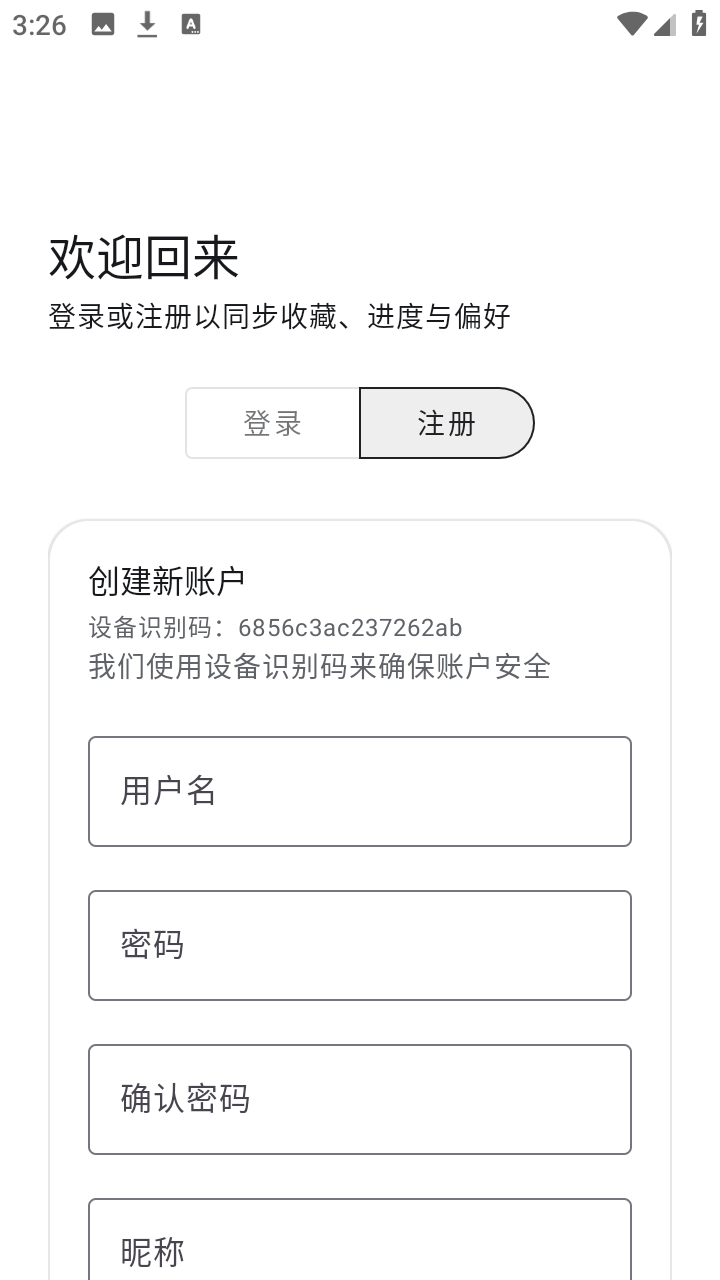Tap the cellular signal icon
Screen dimensions: 720x1280
(x=664, y=25)
